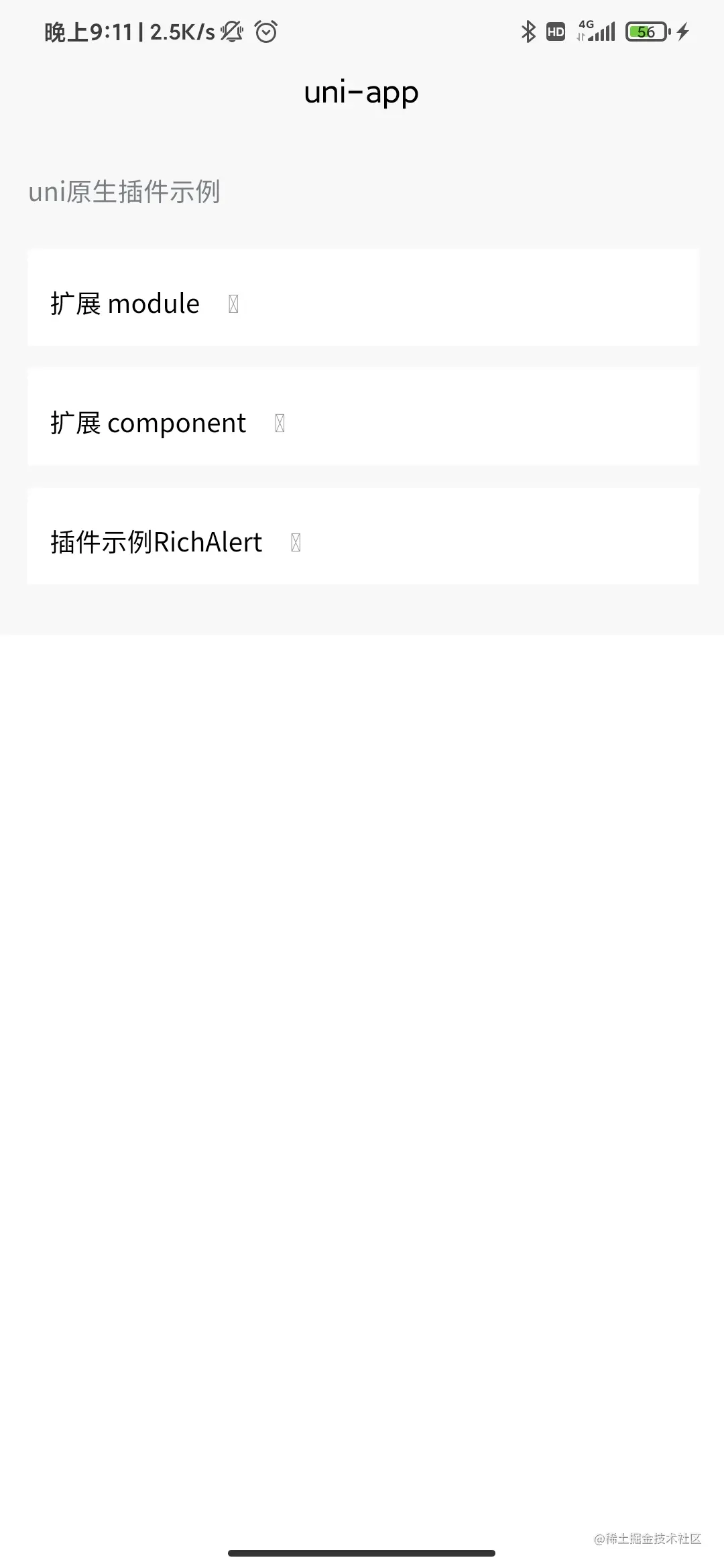Click the HD voice indicator icon
Viewport: 724px width, 1568px height.
(554, 31)
